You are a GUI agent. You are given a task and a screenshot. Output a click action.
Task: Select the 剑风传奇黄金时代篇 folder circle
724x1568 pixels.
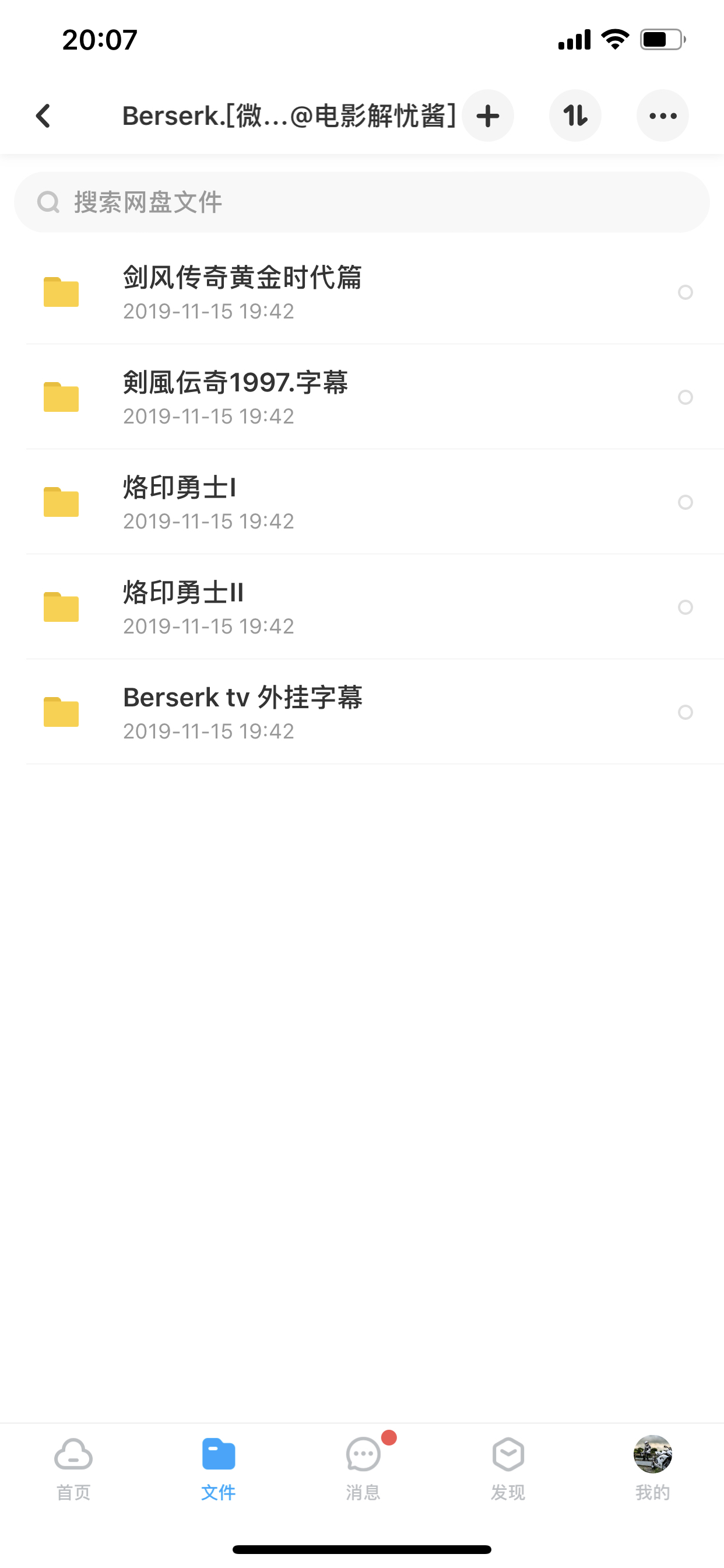[x=685, y=292]
